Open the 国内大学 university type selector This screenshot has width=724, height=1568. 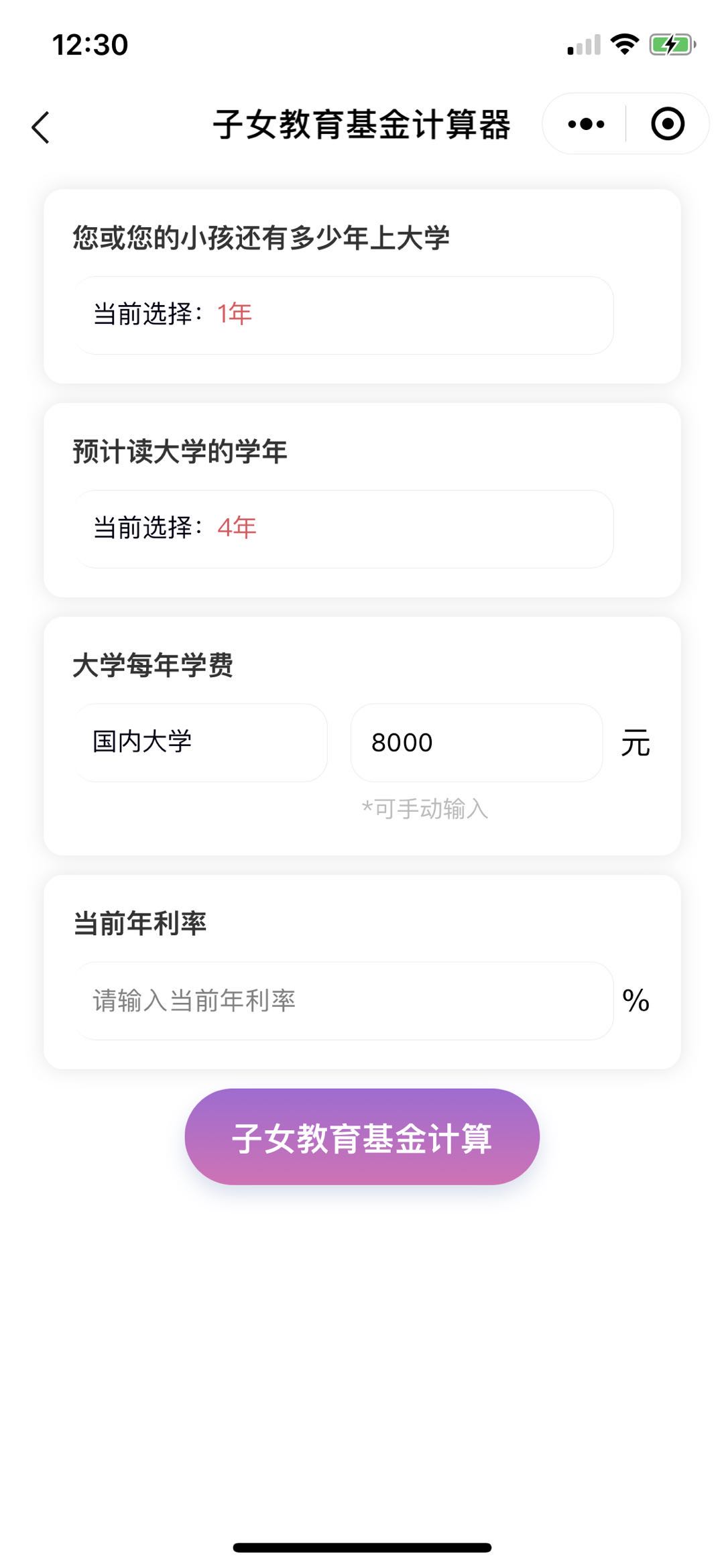click(200, 743)
